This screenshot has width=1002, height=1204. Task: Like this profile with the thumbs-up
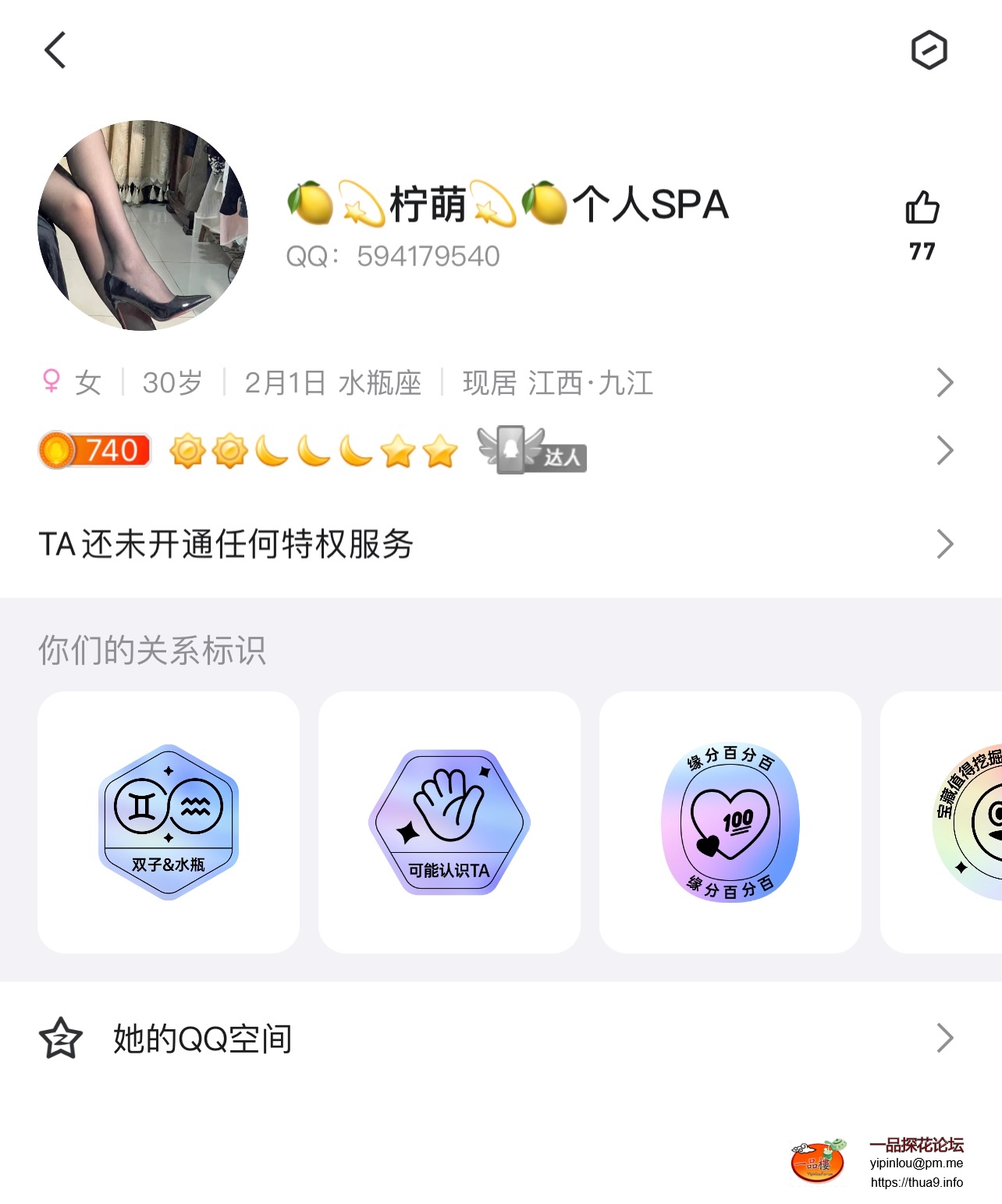tap(922, 208)
